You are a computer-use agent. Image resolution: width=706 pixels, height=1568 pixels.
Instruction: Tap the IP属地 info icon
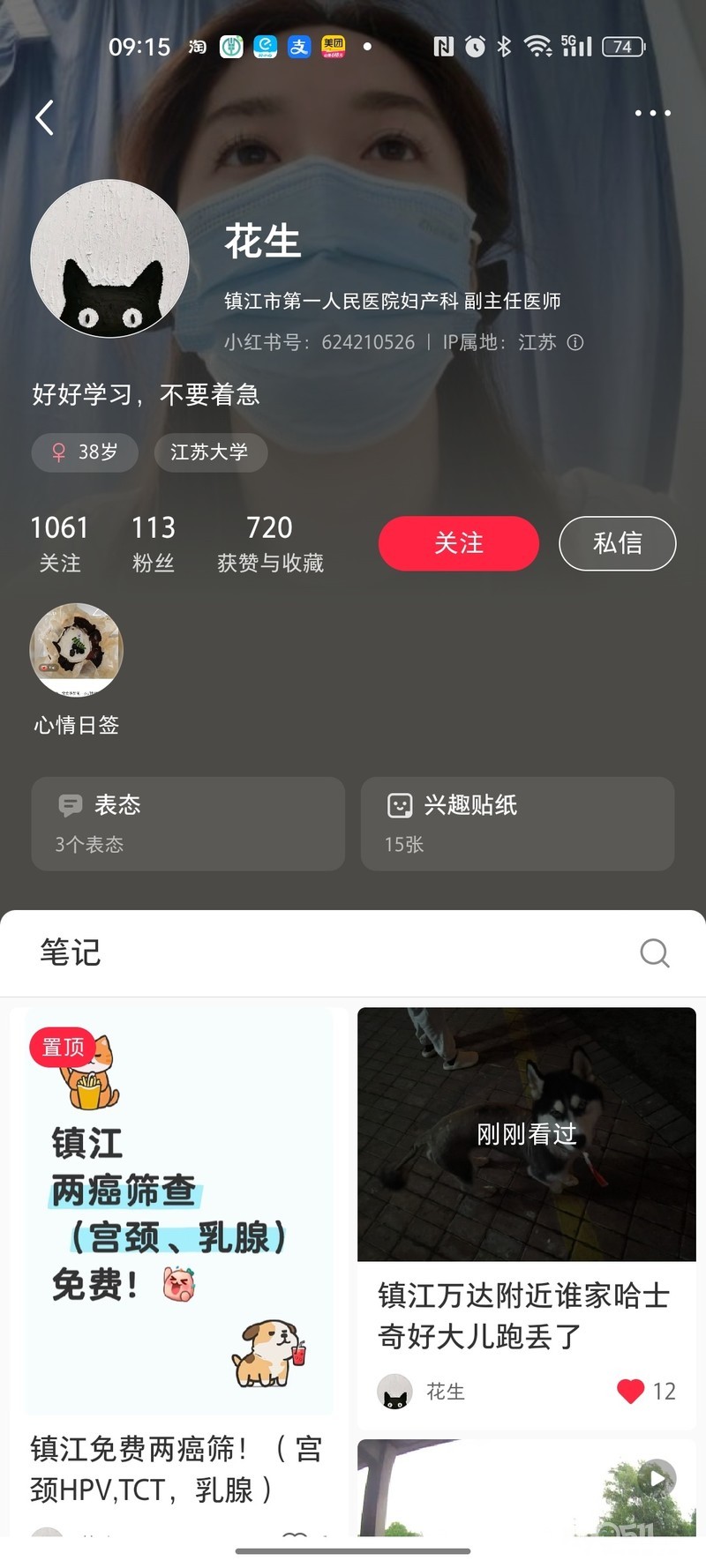point(575,342)
